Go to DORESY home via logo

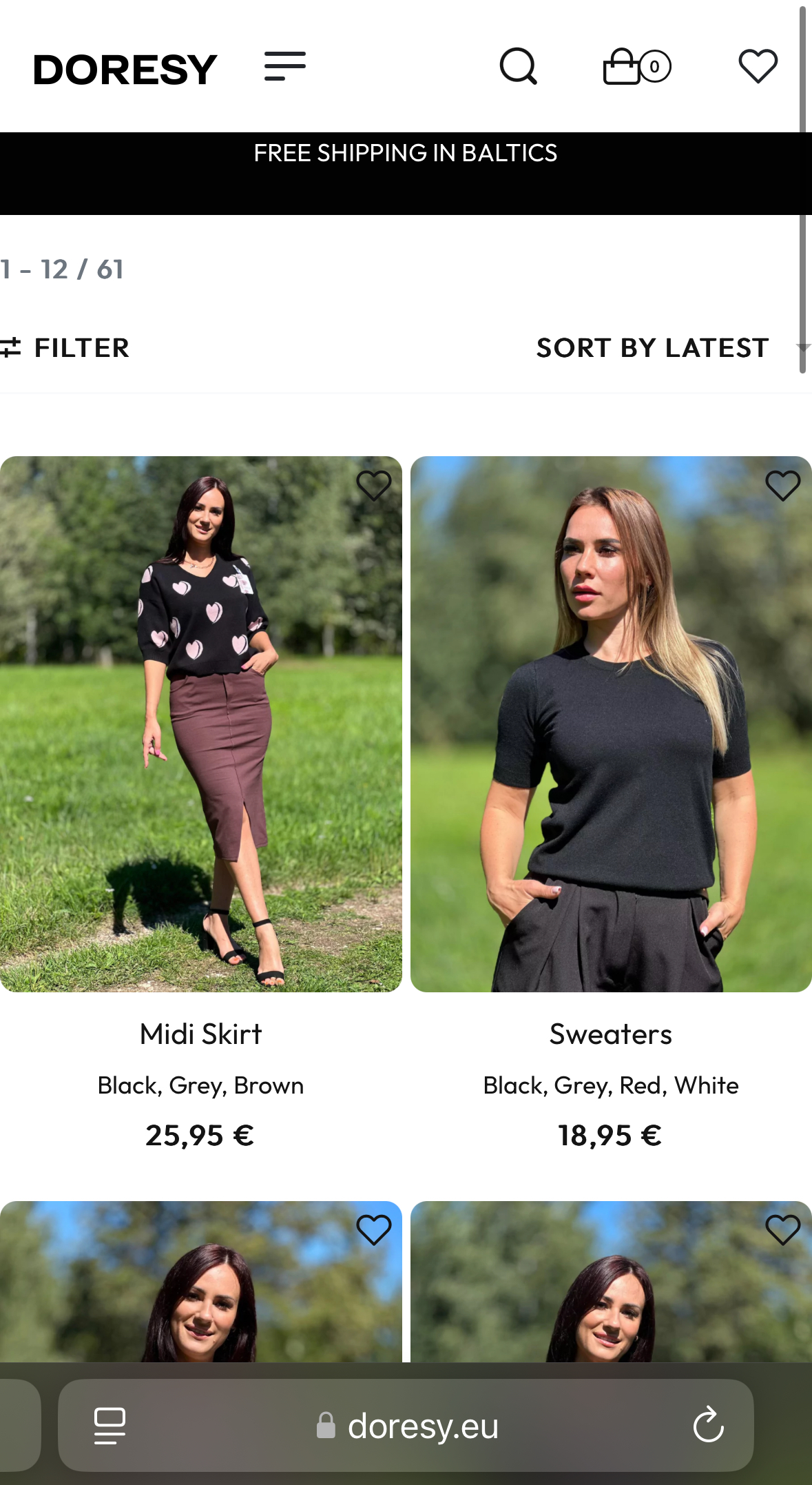coord(125,70)
